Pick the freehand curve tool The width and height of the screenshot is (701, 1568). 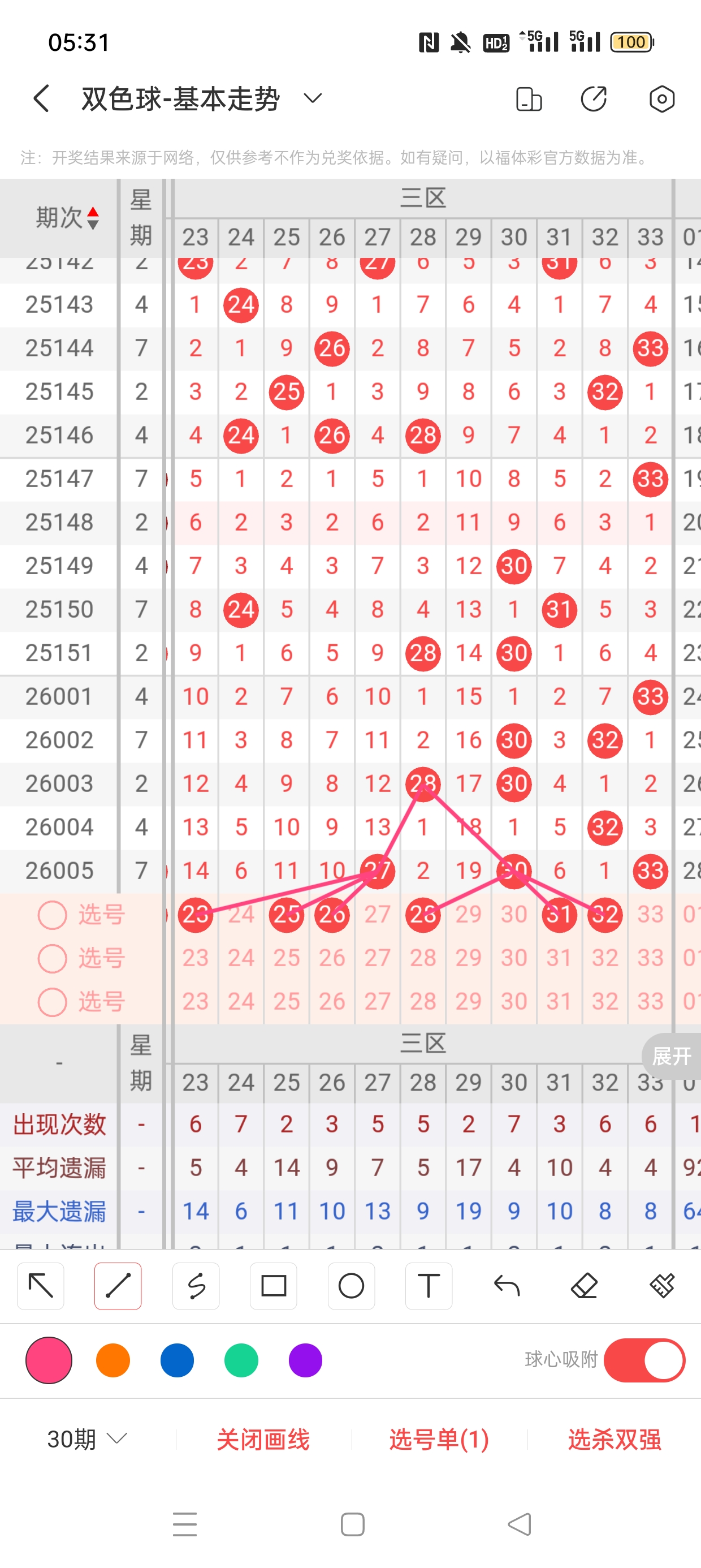(x=196, y=1286)
